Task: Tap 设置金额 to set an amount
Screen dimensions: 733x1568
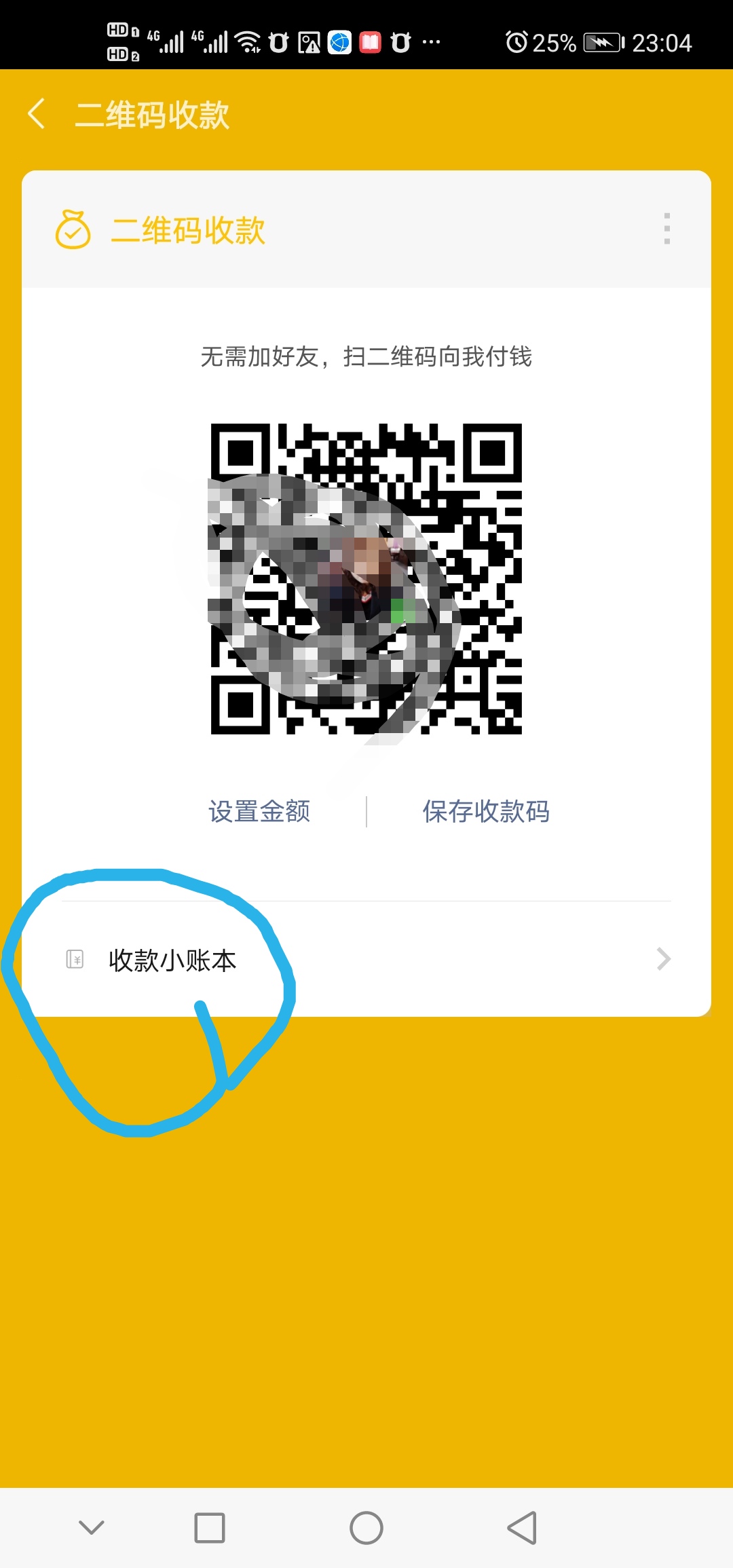Action: point(259,811)
